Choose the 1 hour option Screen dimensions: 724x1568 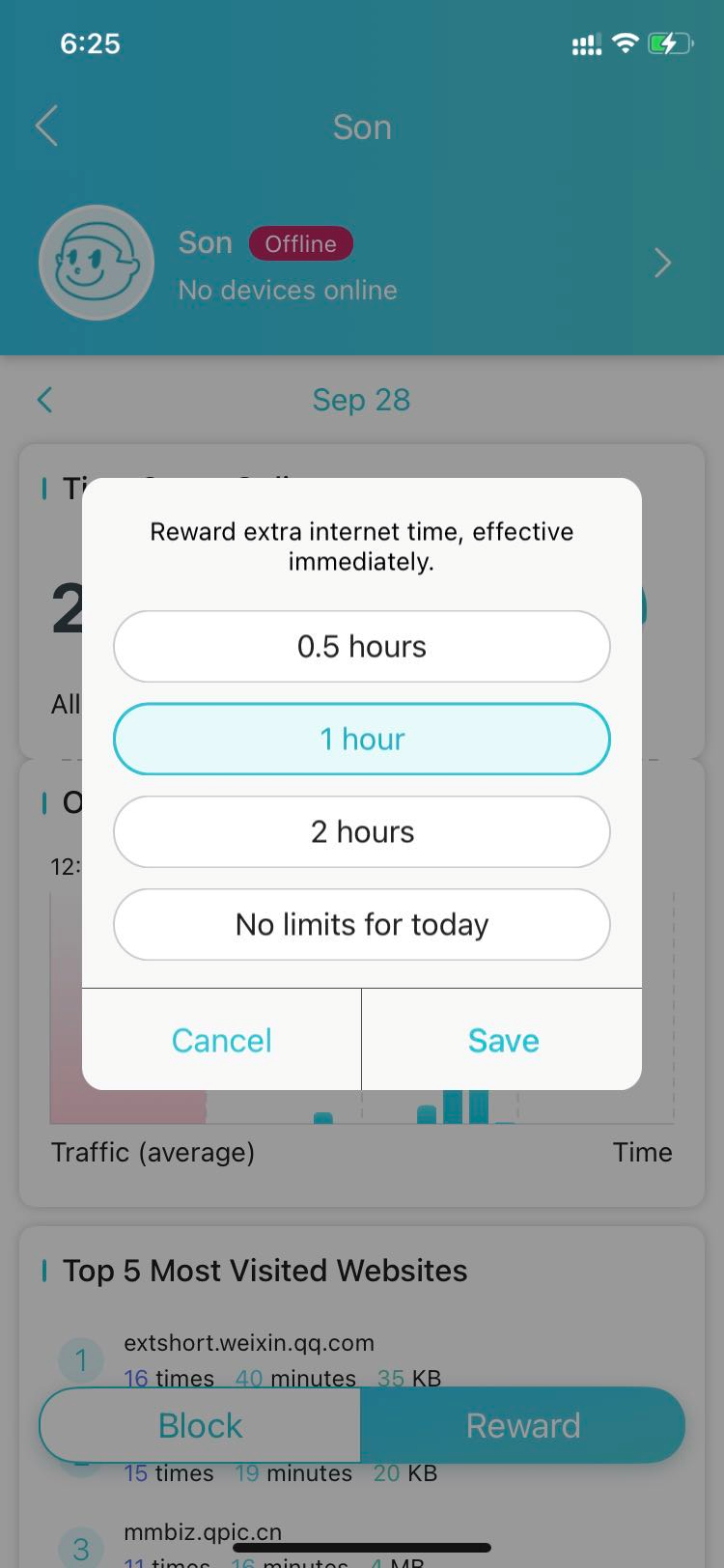point(362,739)
